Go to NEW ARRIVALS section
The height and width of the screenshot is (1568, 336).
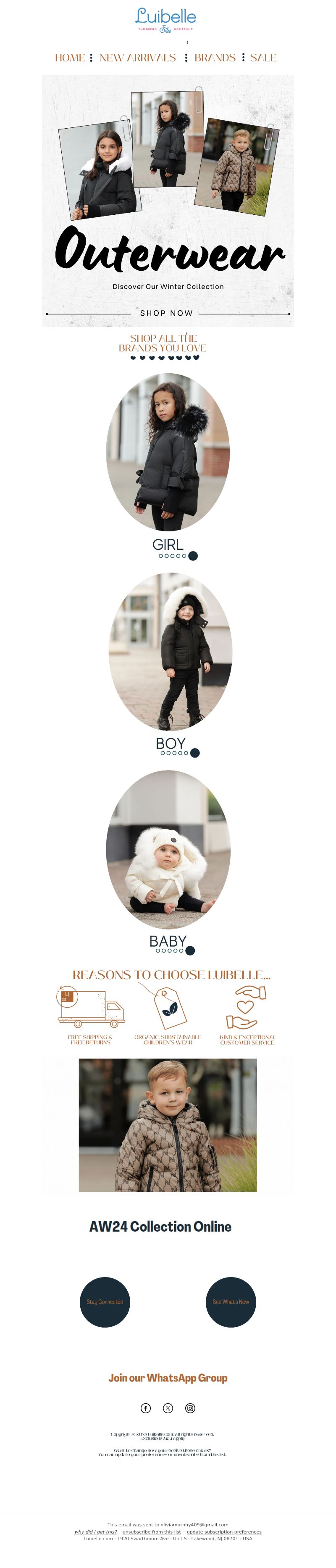[x=138, y=58]
